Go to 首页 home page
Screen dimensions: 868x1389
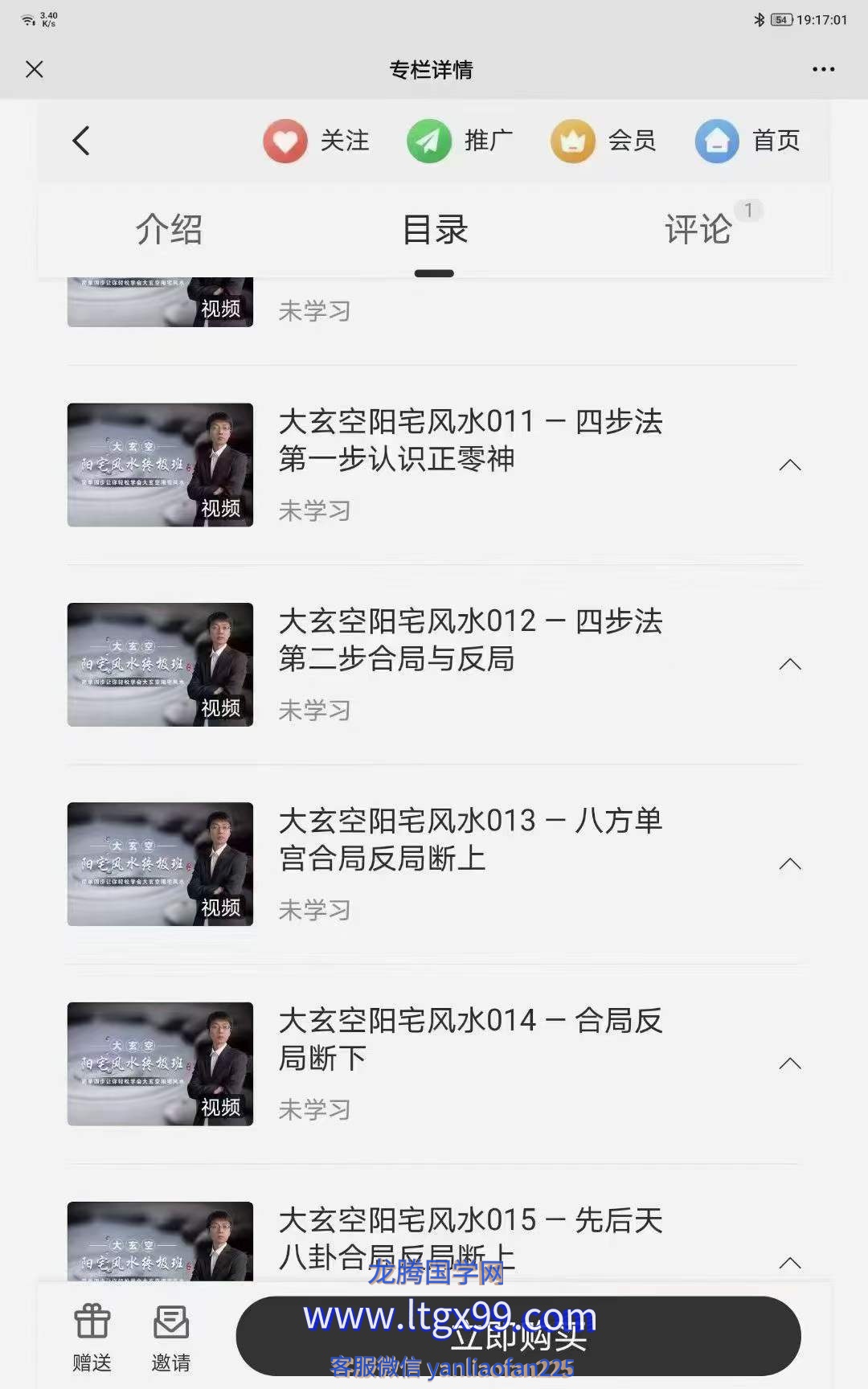(x=747, y=141)
